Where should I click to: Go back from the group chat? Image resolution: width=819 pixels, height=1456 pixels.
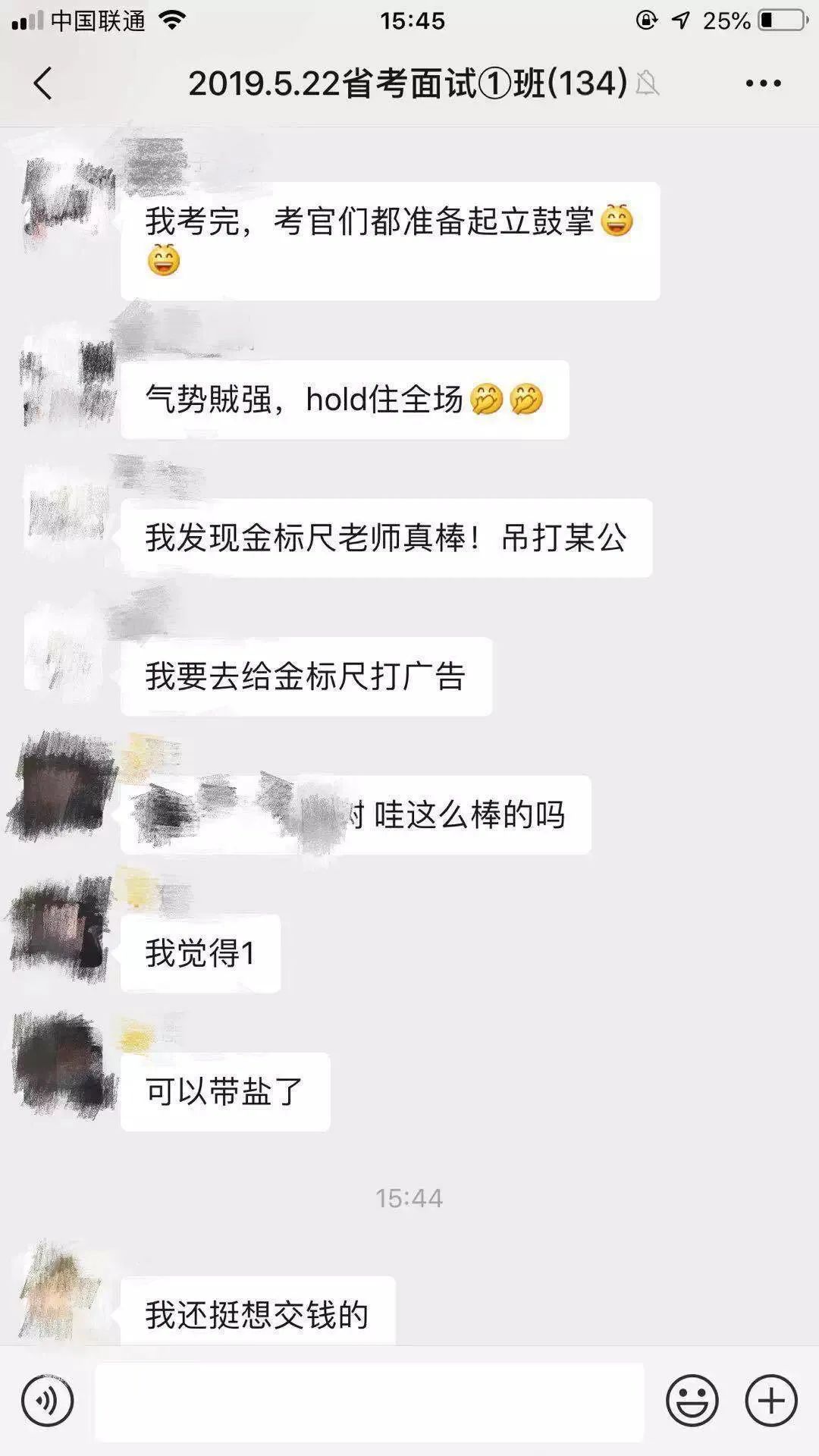click(43, 83)
